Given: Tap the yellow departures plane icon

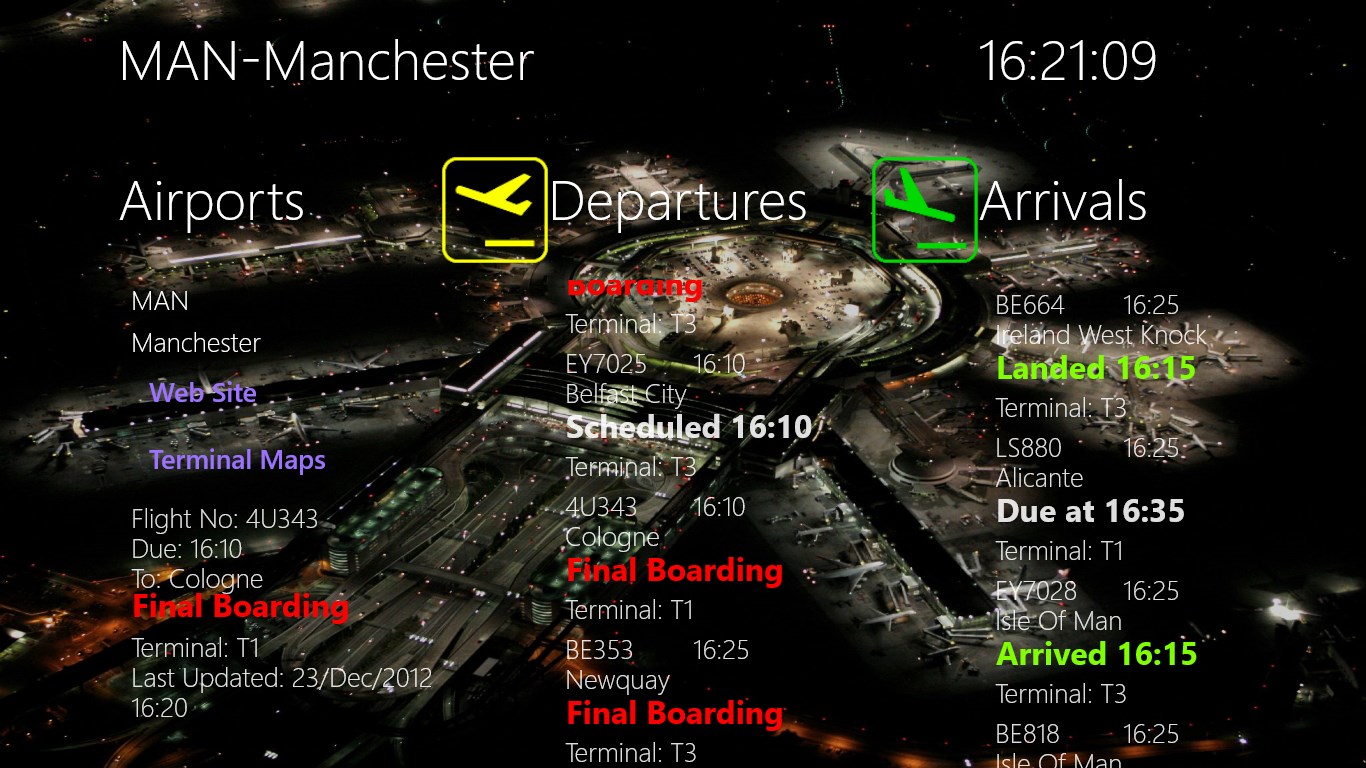Looking at the screenshot, I should pos(495,210).
